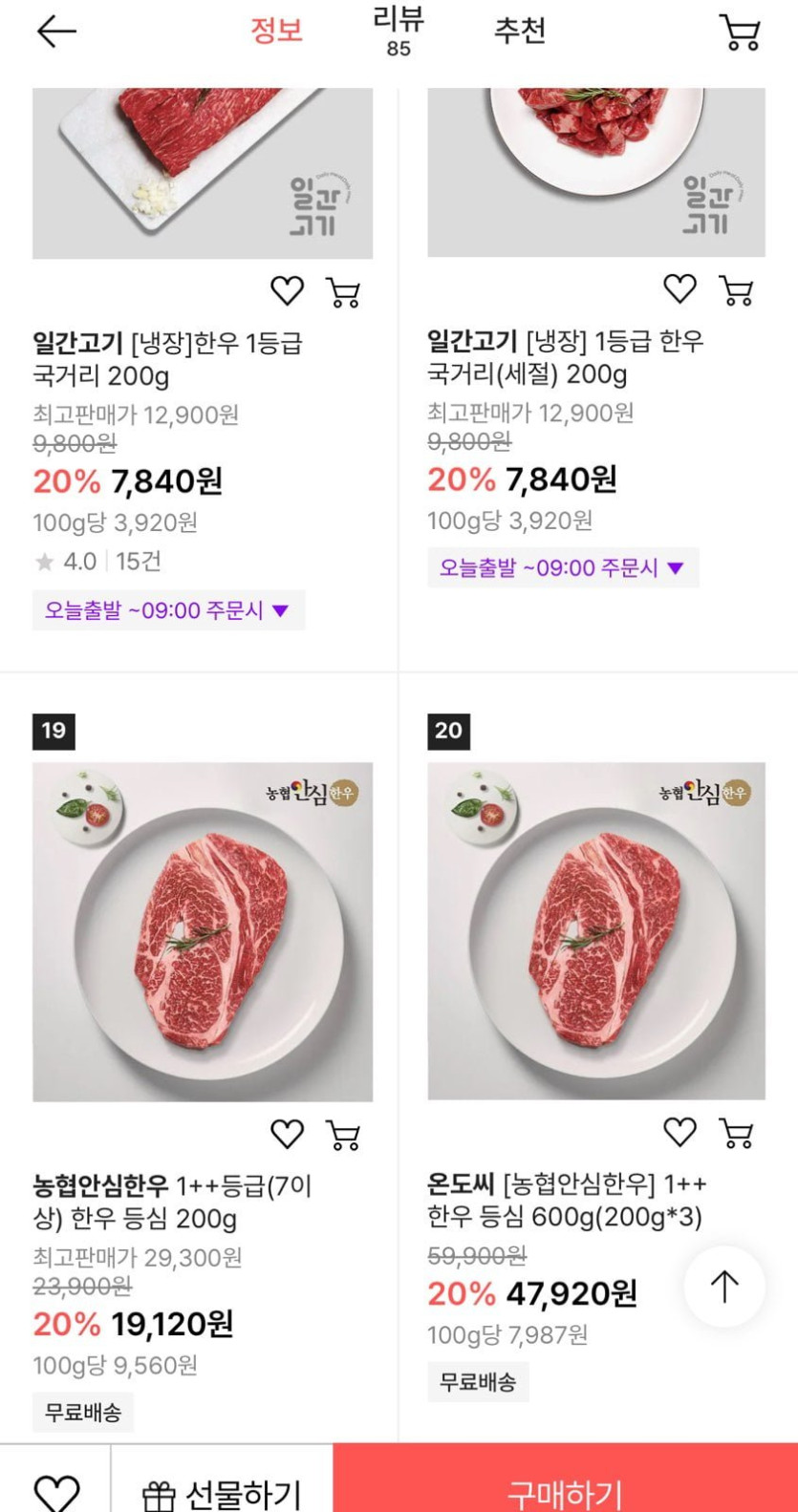Expand 오늘출발 dropdown under the 4.0-star 국거리 item
Screen dimensions: 798x1512
pos(168,610)
